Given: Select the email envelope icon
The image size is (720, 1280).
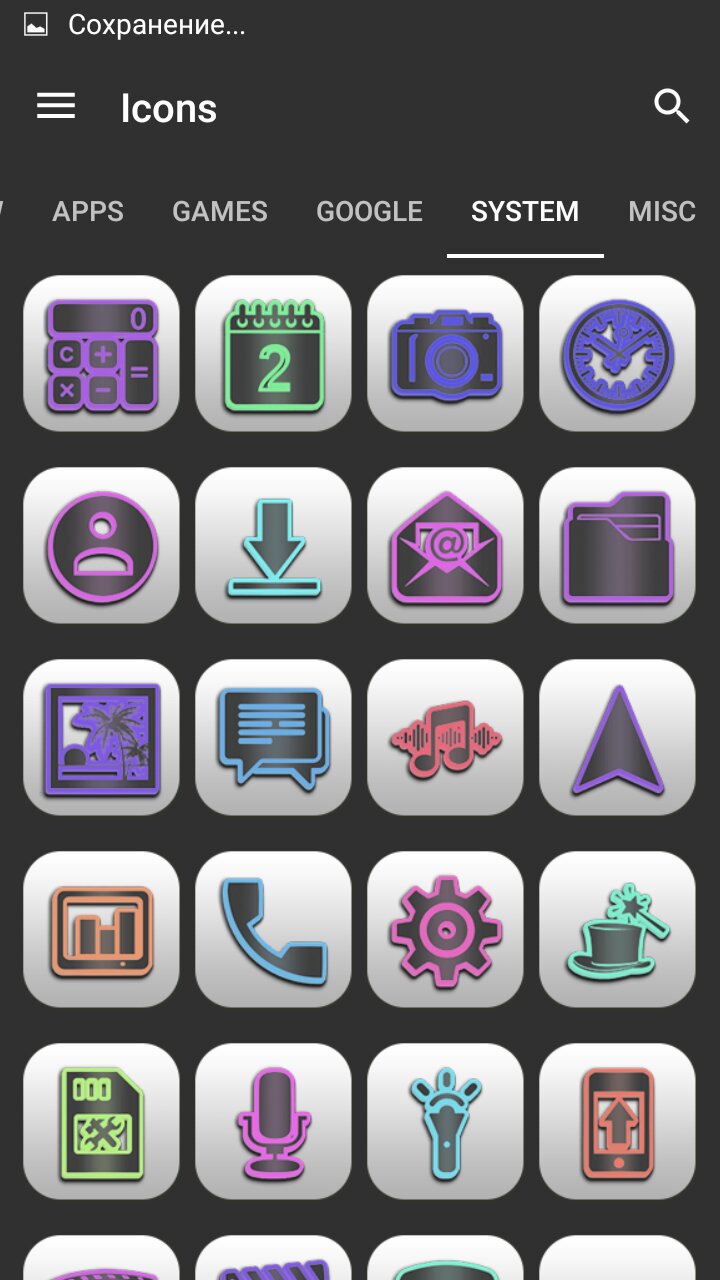Looking at the screenshot, I should 445,546.
